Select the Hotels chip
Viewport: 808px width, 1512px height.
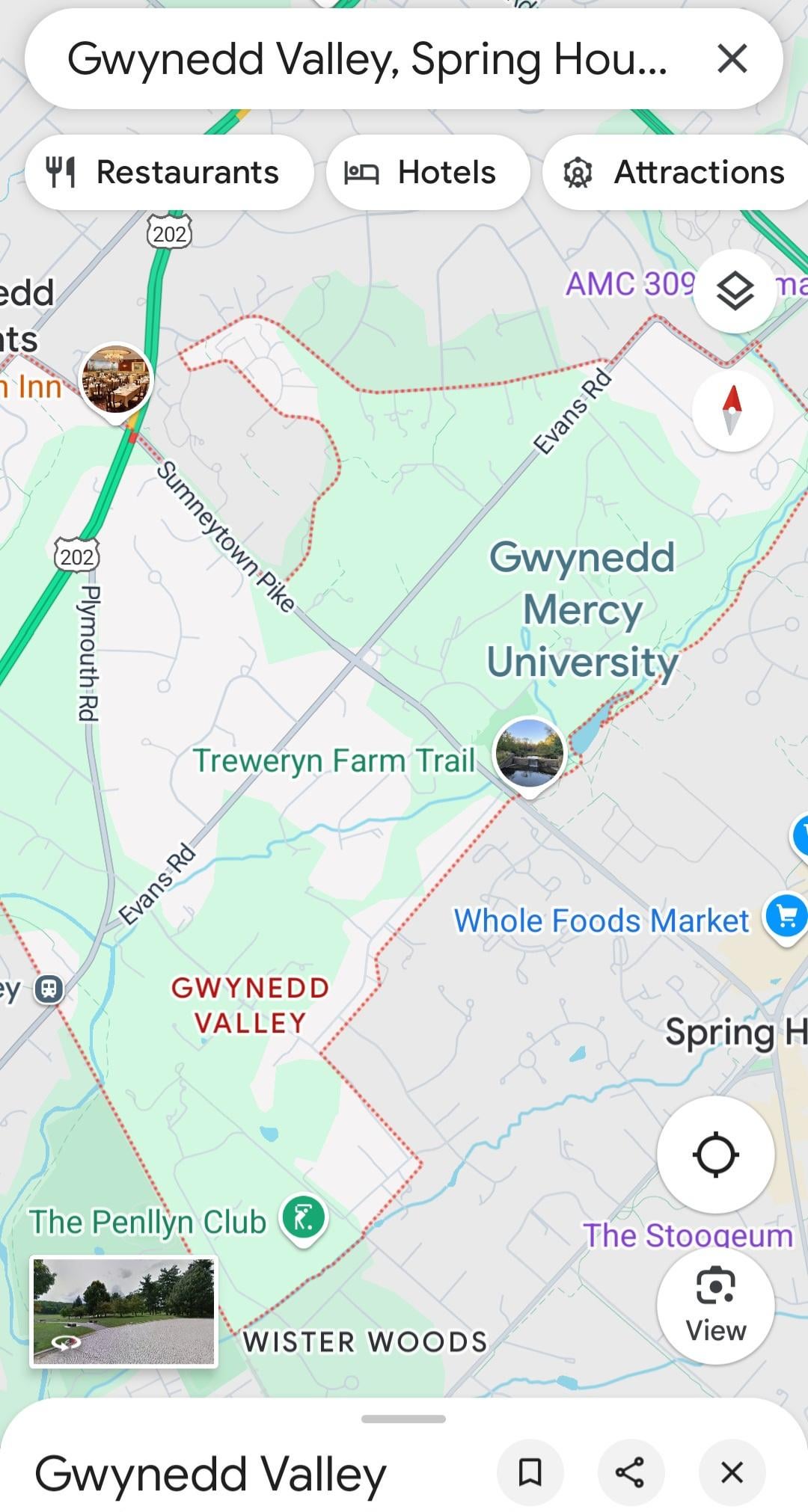click(428, 173)
